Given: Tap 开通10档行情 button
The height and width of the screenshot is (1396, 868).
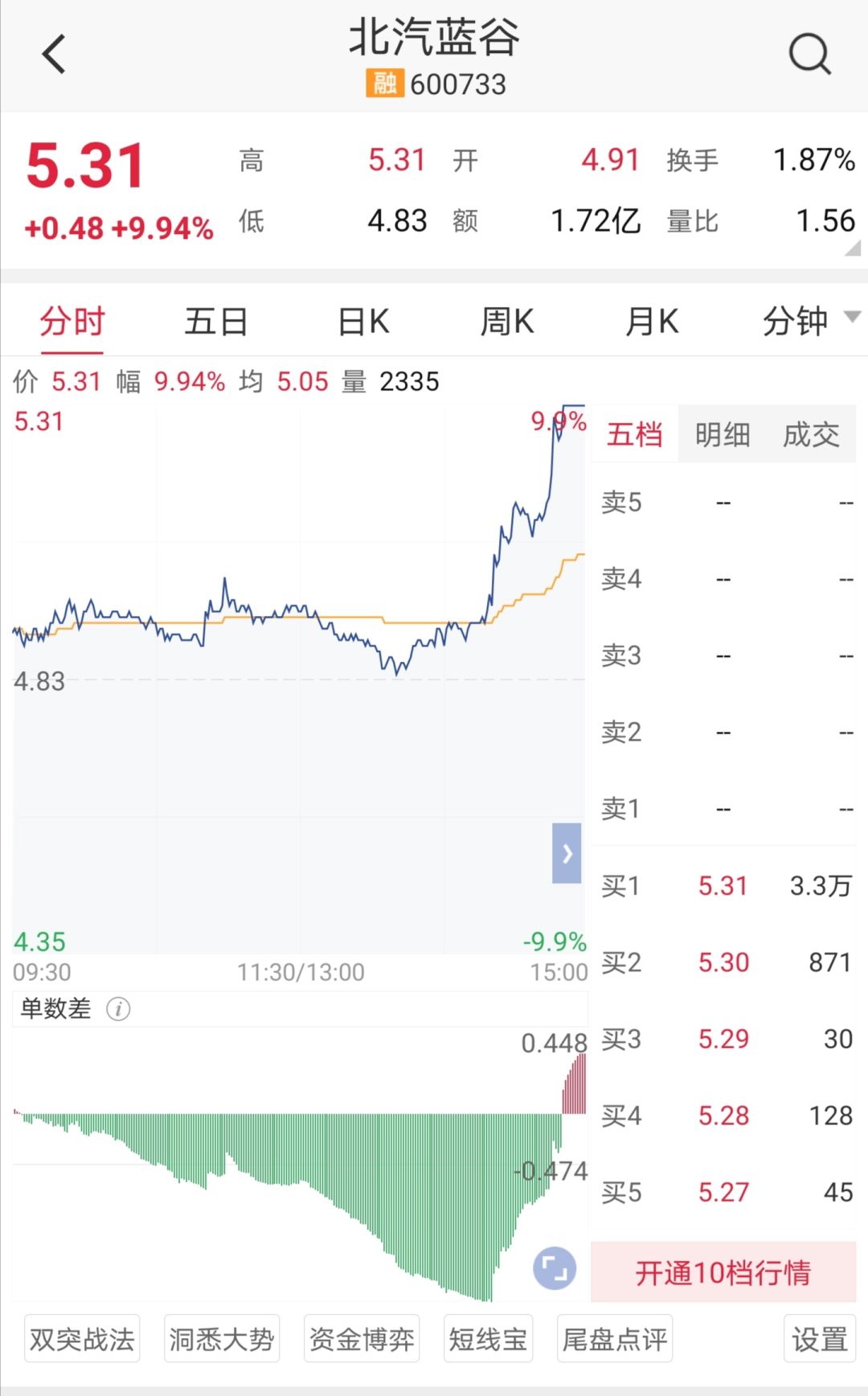Looking at the screenshot, I should point(723,1272).
